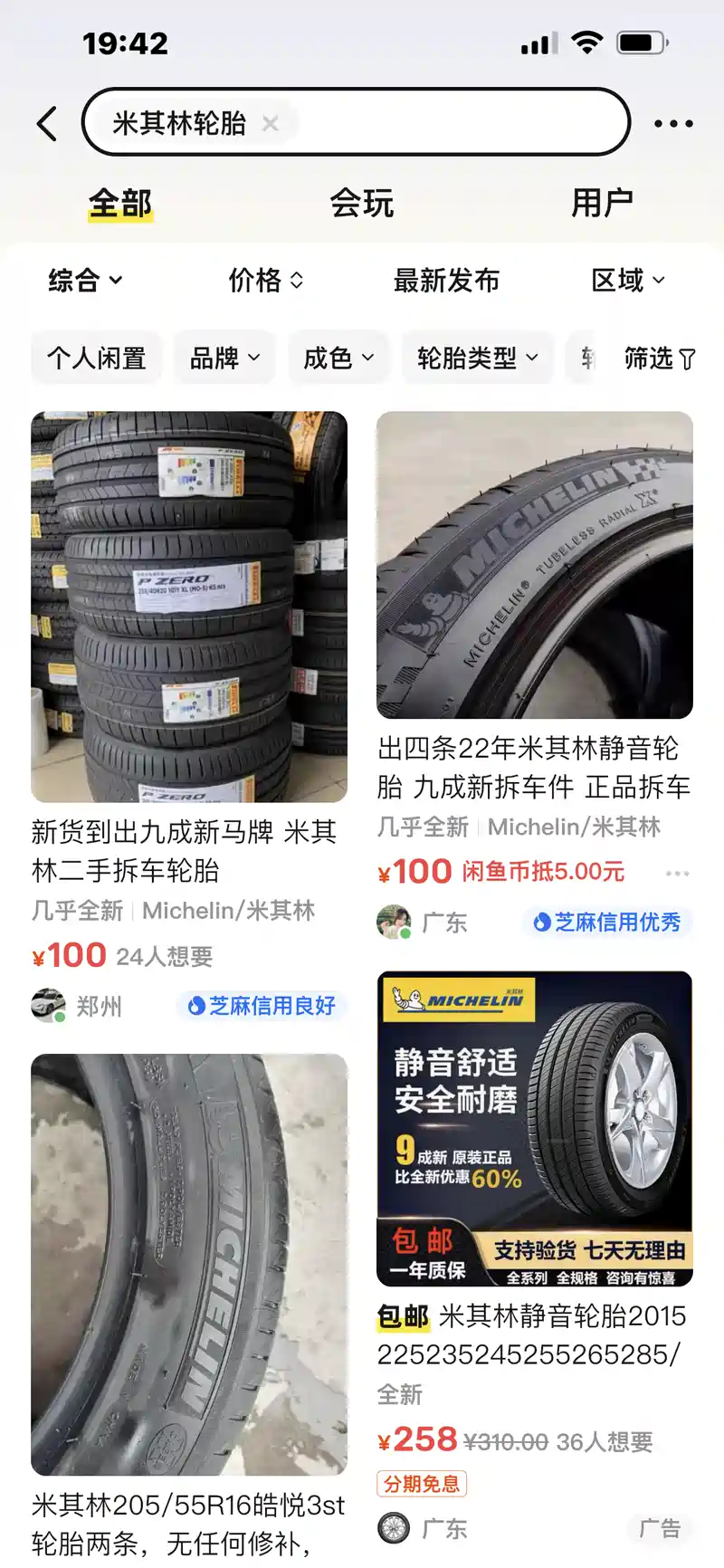Tap the search box with 米其林轮胎
This screenshot has height=1568, width=724.
[356, 122]
